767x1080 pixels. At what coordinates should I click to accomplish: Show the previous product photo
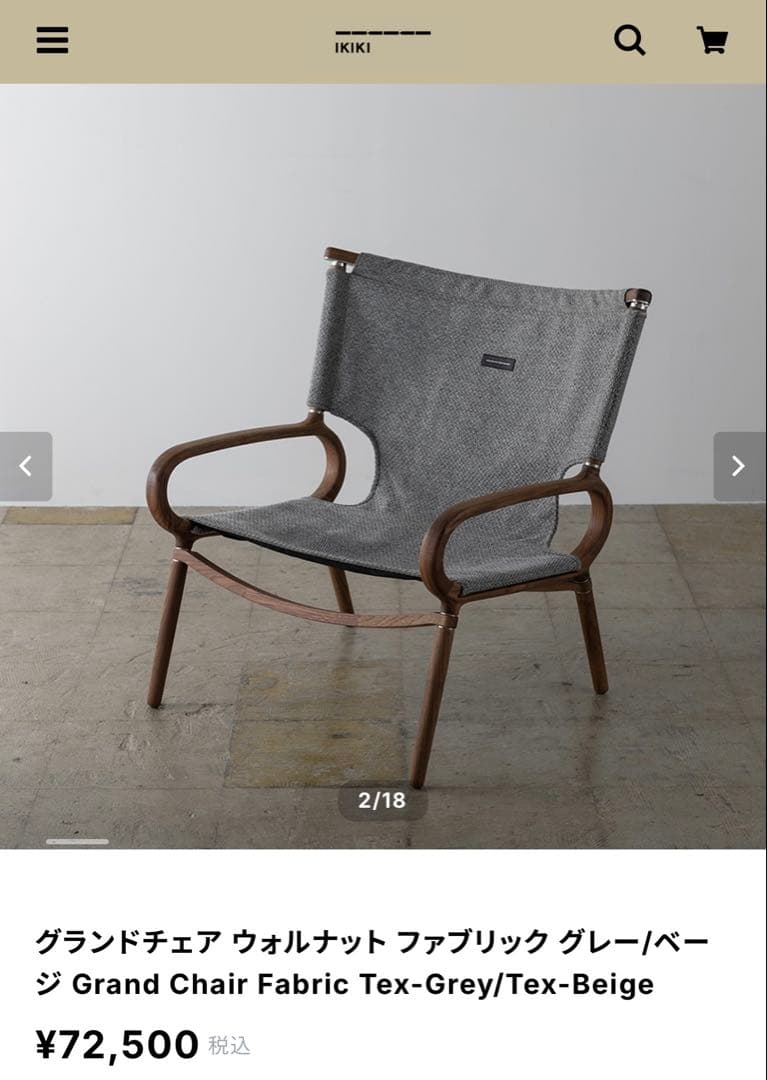(26, 466)
